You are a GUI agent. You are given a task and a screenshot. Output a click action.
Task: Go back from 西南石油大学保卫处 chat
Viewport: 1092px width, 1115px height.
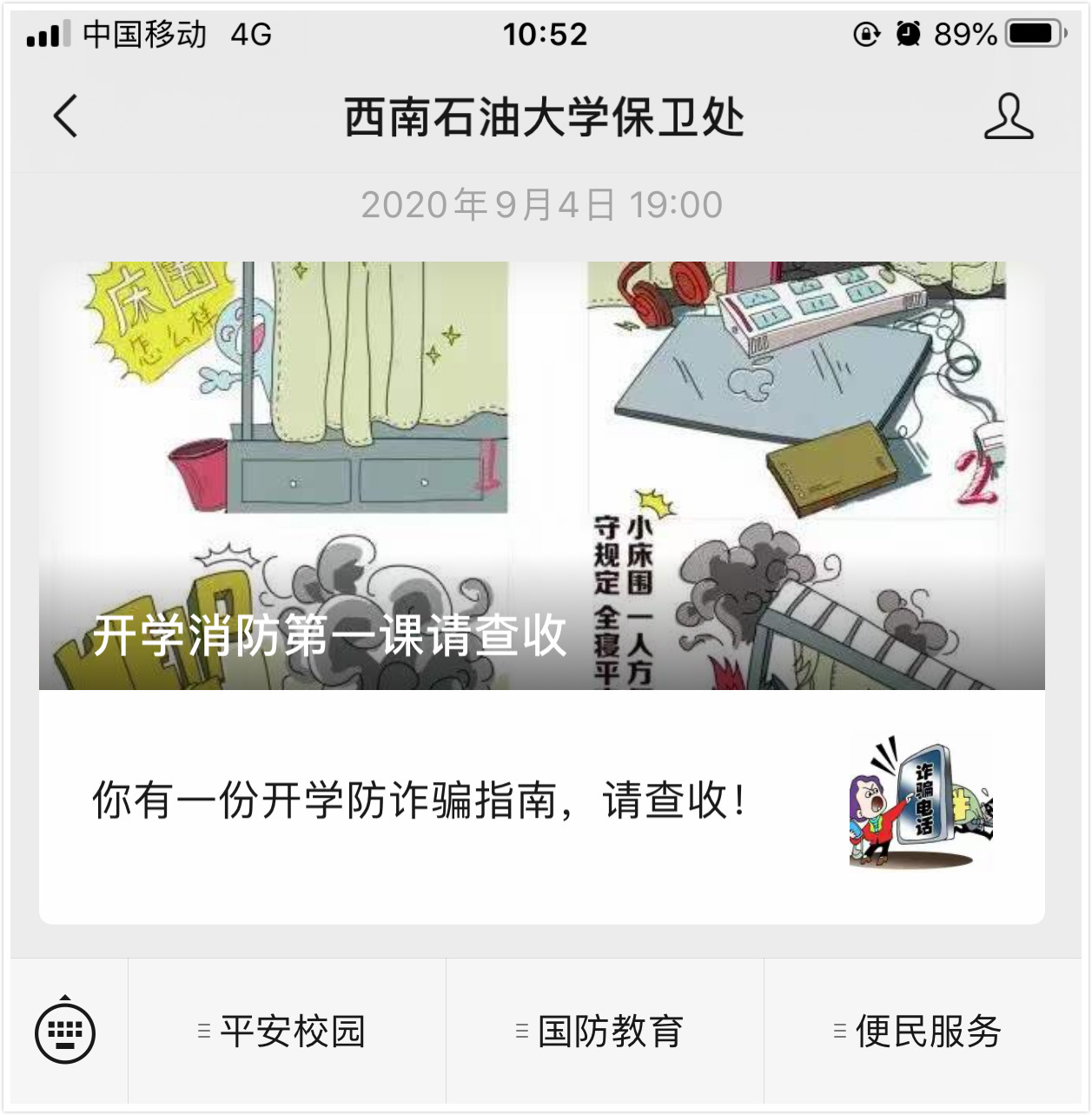[65, 116]
